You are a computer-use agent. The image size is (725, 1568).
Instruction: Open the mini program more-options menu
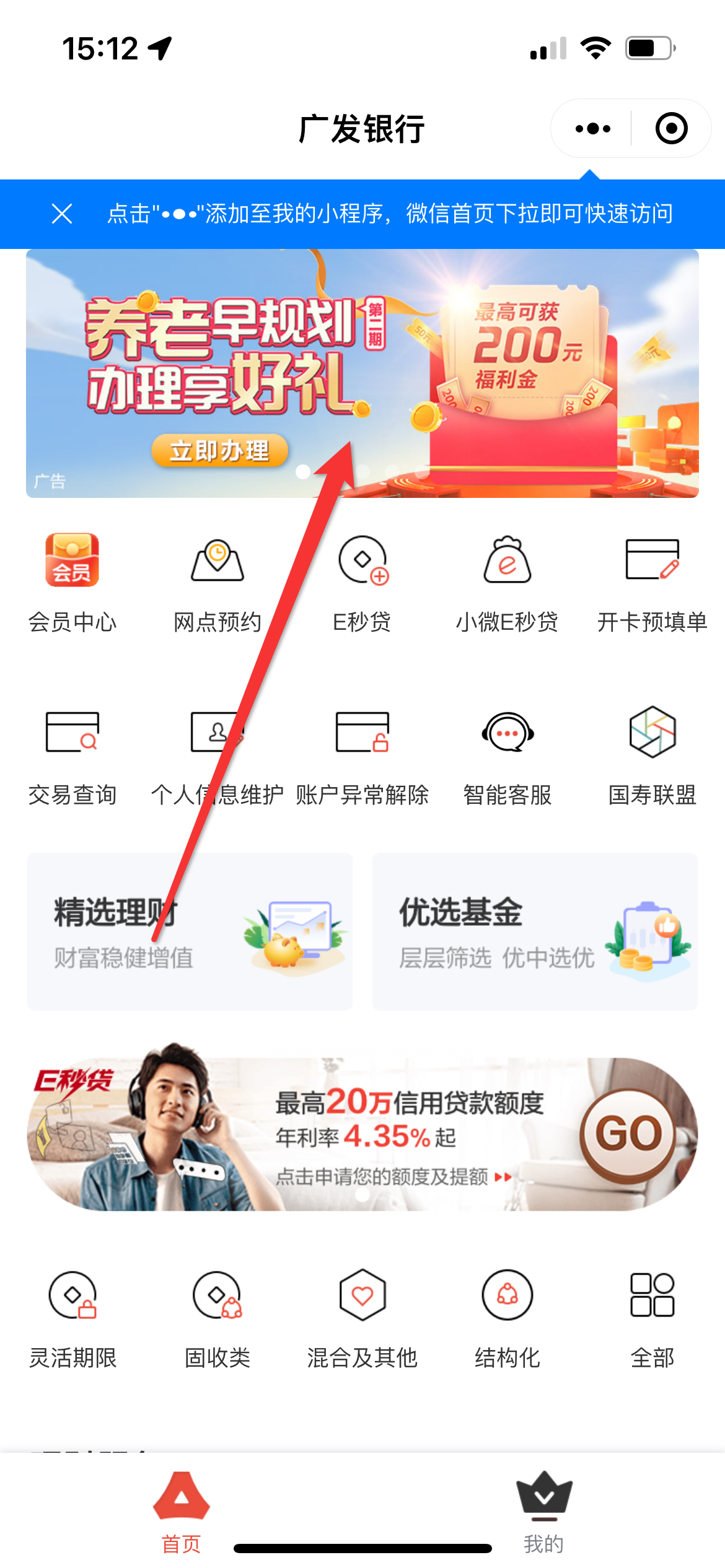592,129
